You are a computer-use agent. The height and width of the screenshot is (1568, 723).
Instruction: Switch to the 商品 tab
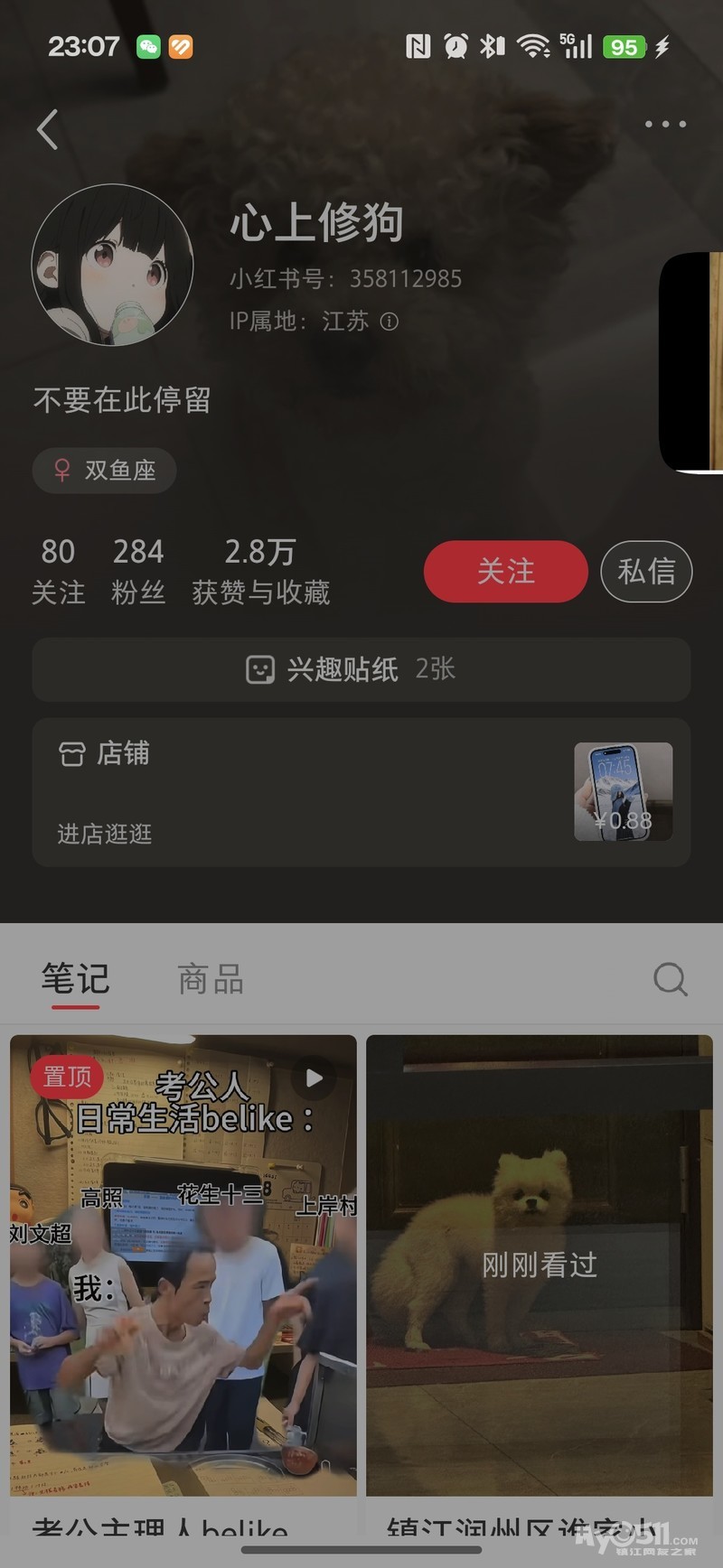coord(211,979)
